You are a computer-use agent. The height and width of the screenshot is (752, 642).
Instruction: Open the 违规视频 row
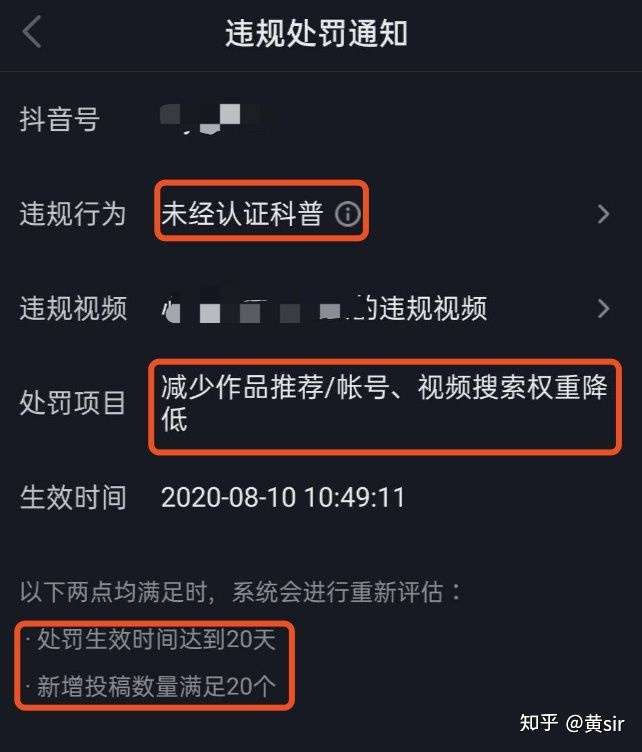602,308
